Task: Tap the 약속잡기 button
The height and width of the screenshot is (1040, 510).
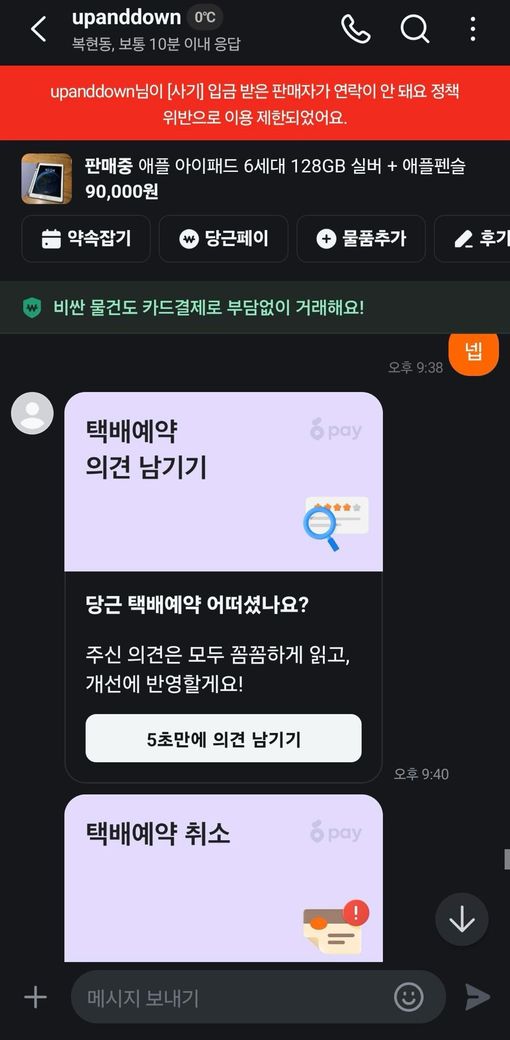Action: [x=86, y=239]
